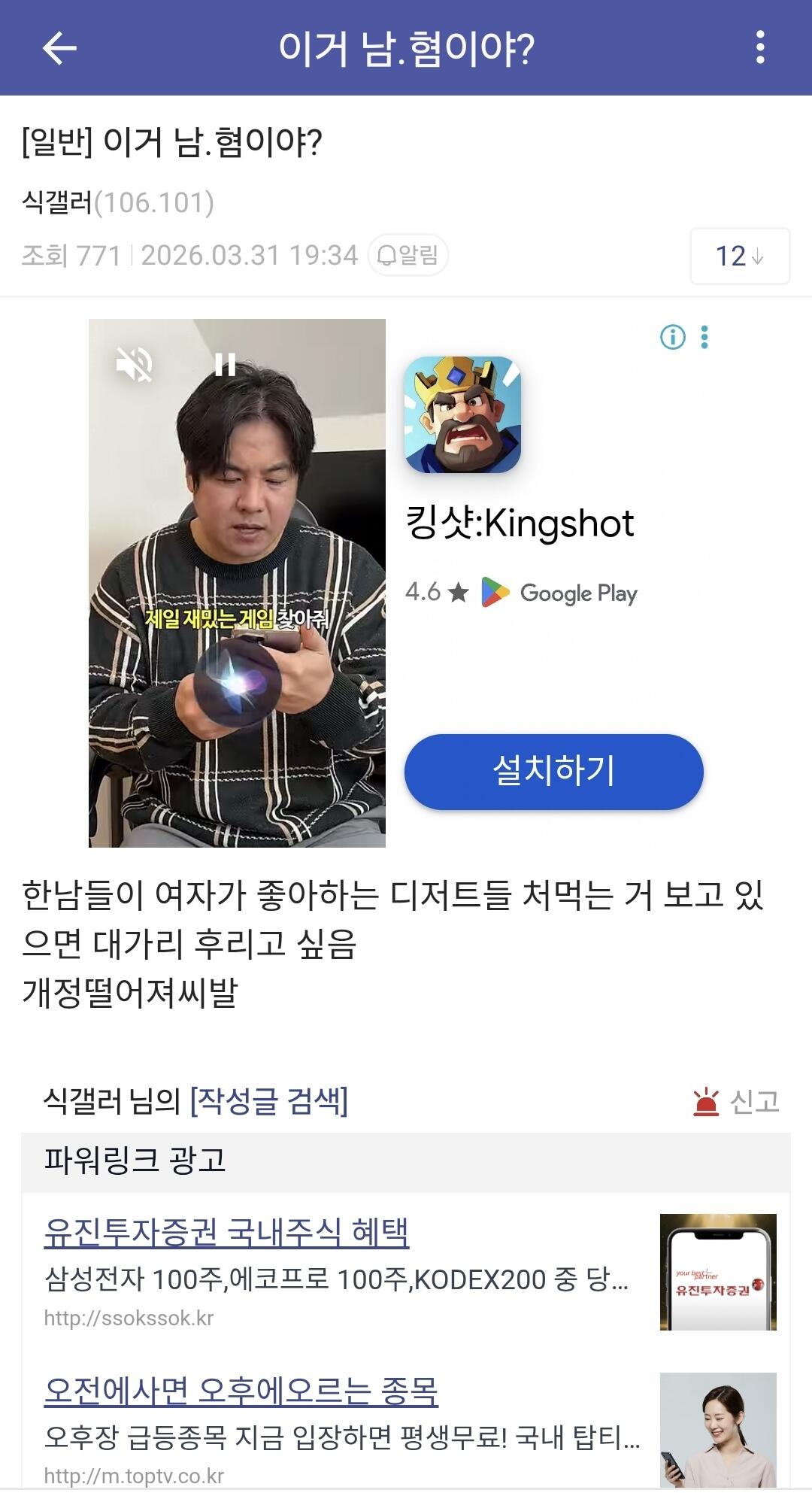Viewport: 812px width, 1493px height.
Task: Pause the video advertisement
Action: click(x=225, y=366)
